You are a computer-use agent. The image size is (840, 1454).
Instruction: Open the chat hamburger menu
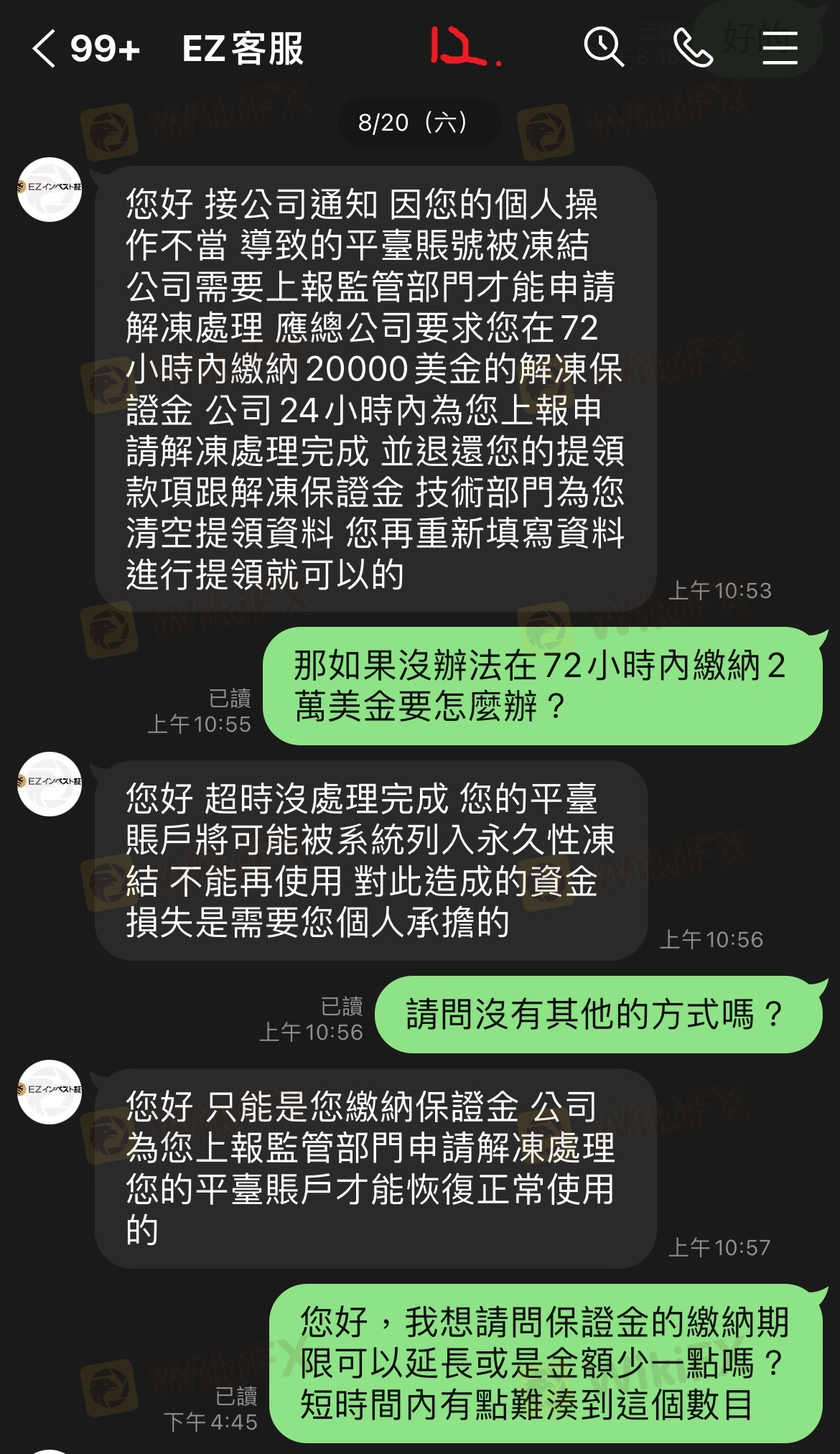coord(780,49)
